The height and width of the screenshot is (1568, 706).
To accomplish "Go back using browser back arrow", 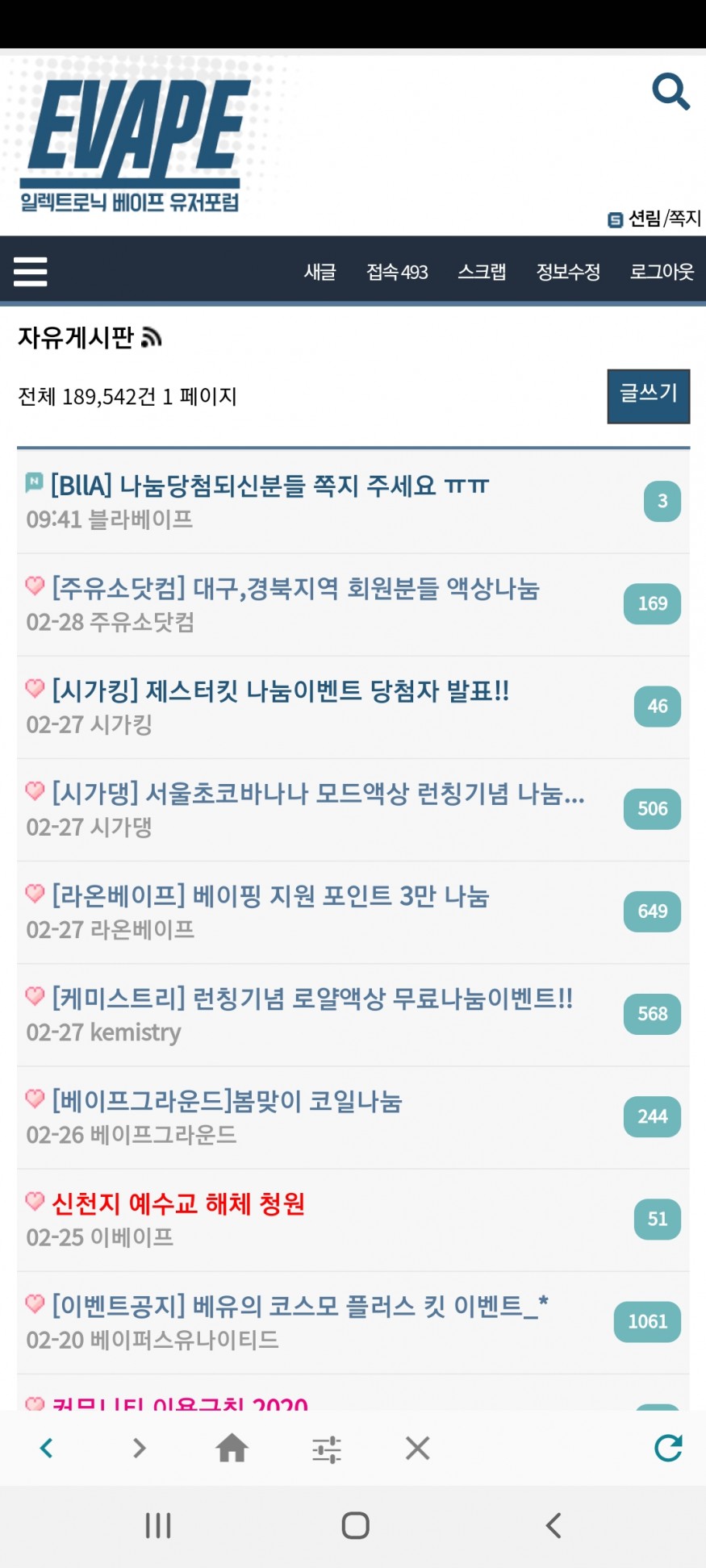I will coord(47,1448).
